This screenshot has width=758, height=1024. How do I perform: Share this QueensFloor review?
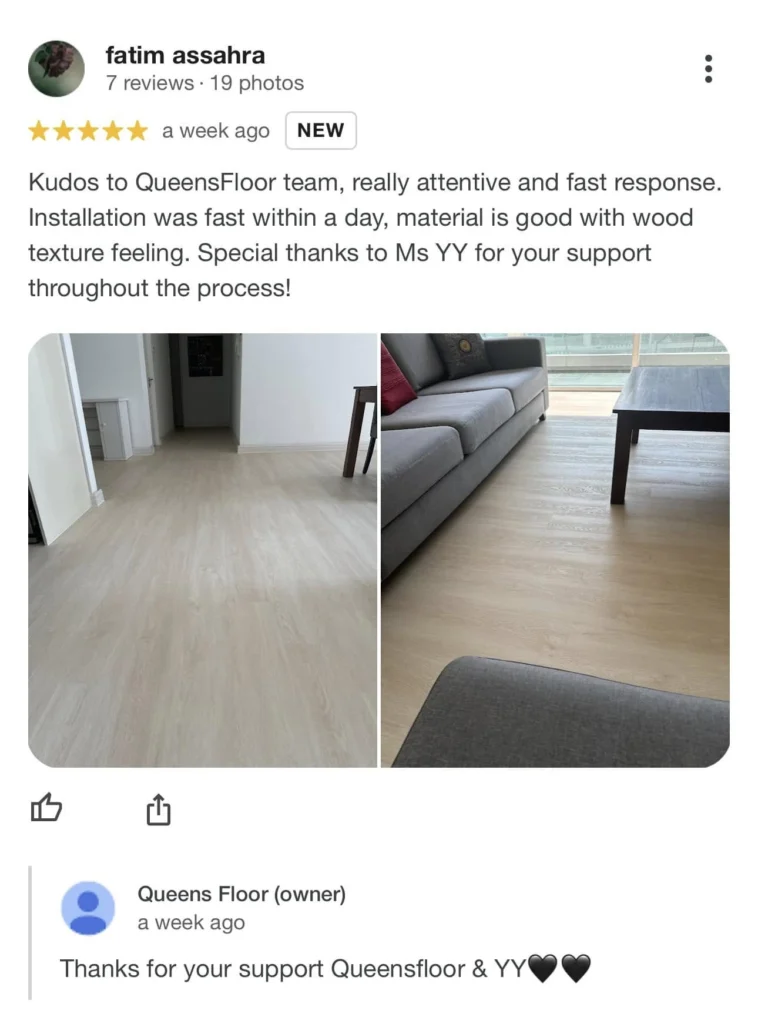pos(159,809)
